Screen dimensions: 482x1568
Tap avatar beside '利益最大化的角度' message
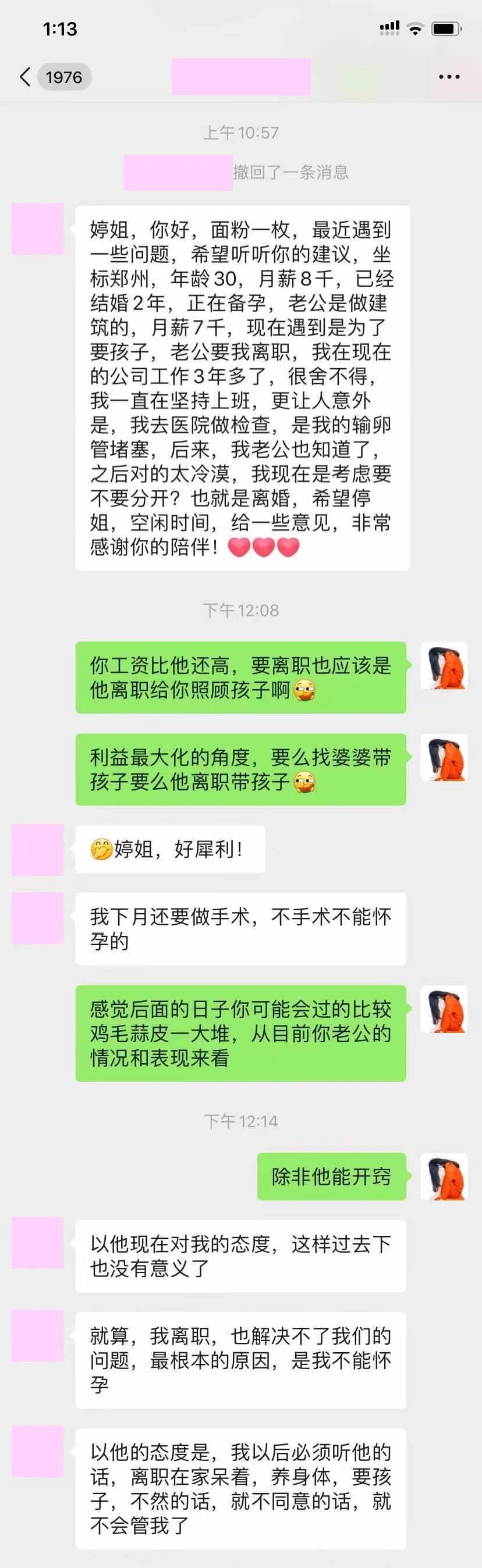[444, 757]
